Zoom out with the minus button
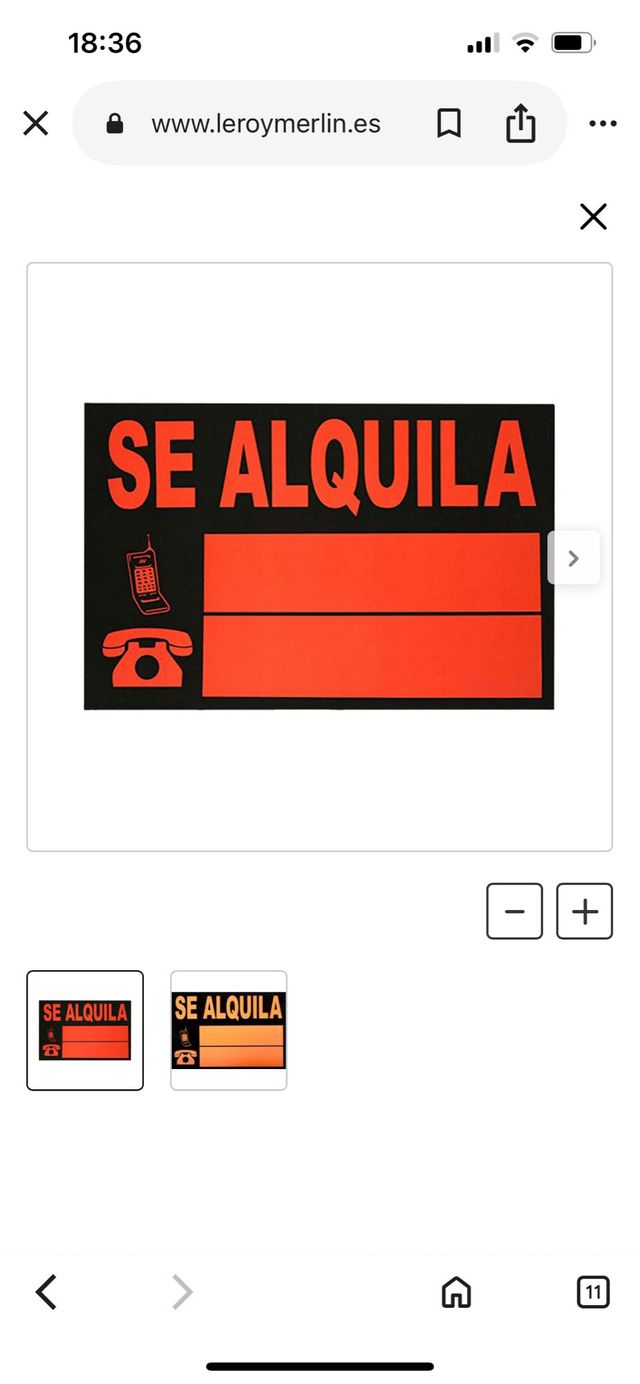 click(x=514, y=911)
